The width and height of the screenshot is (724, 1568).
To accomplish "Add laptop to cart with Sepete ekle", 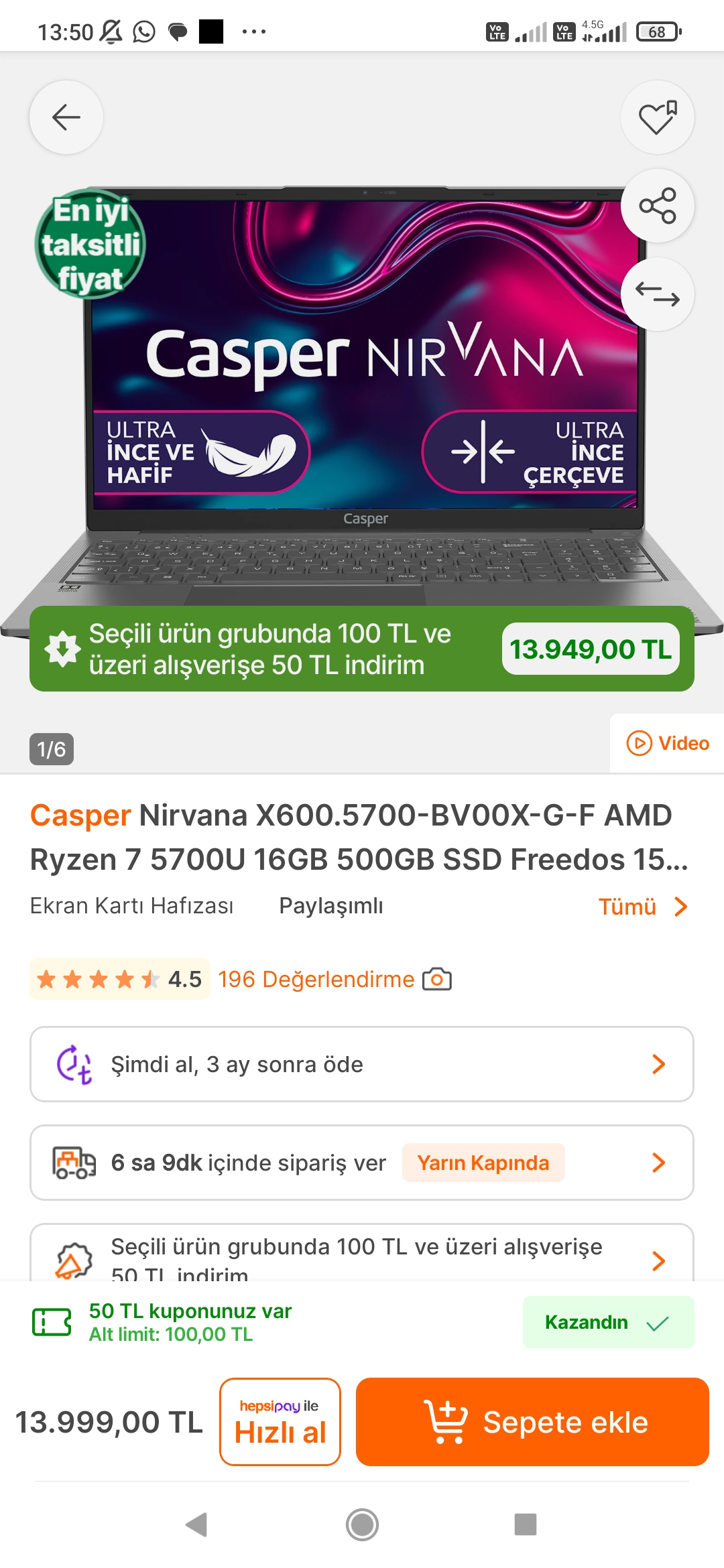I will 532,1422.
